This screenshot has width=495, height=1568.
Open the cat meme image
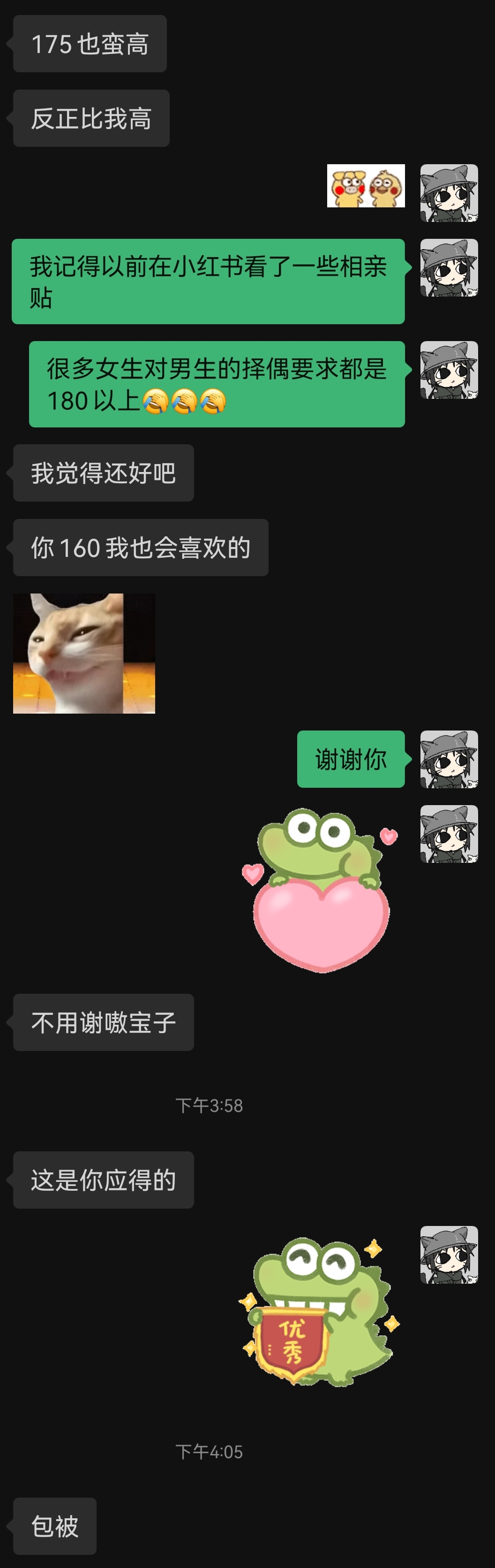[x=84, y=653]
